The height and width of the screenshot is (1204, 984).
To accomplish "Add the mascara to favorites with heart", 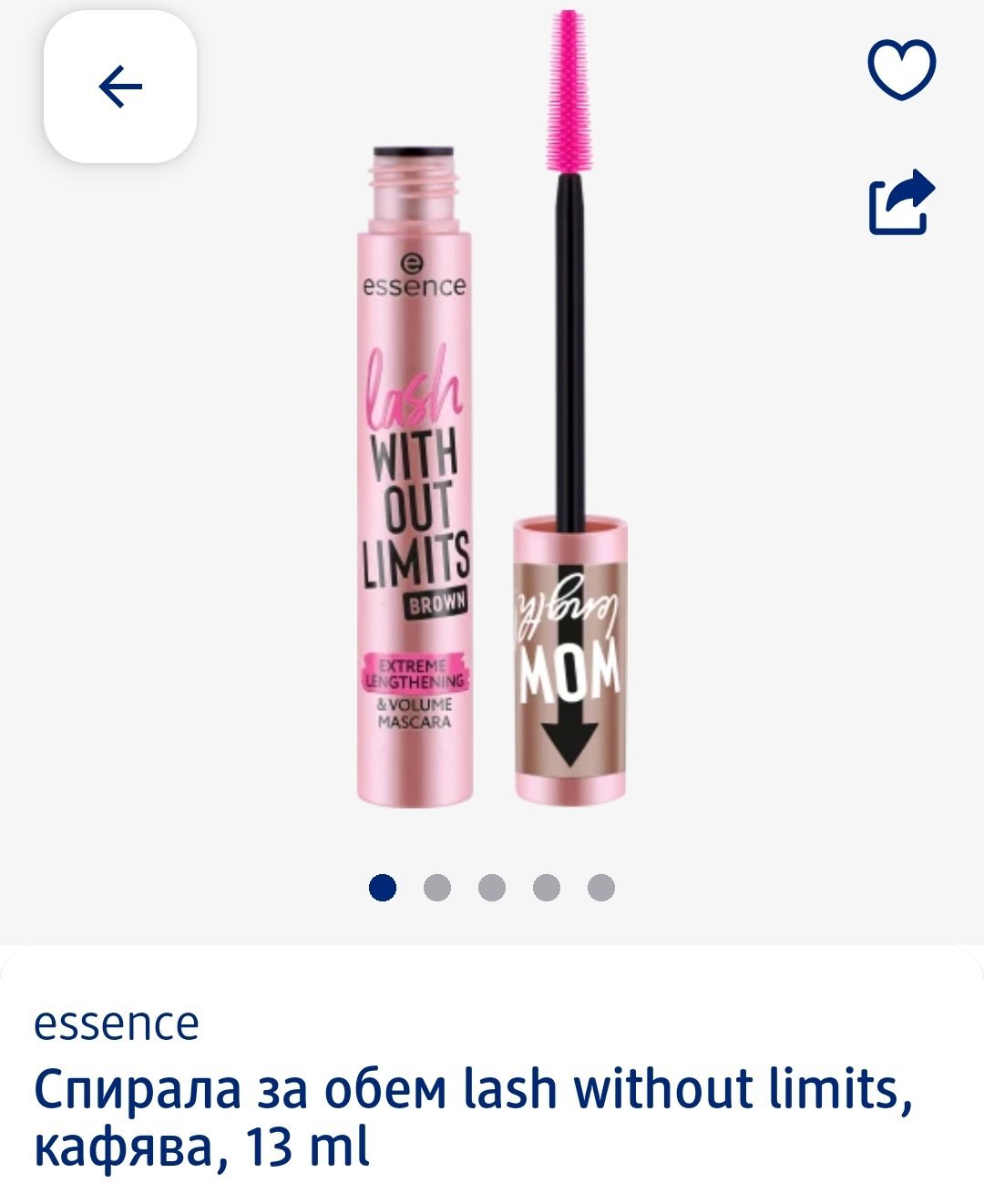I will point(901,69).
